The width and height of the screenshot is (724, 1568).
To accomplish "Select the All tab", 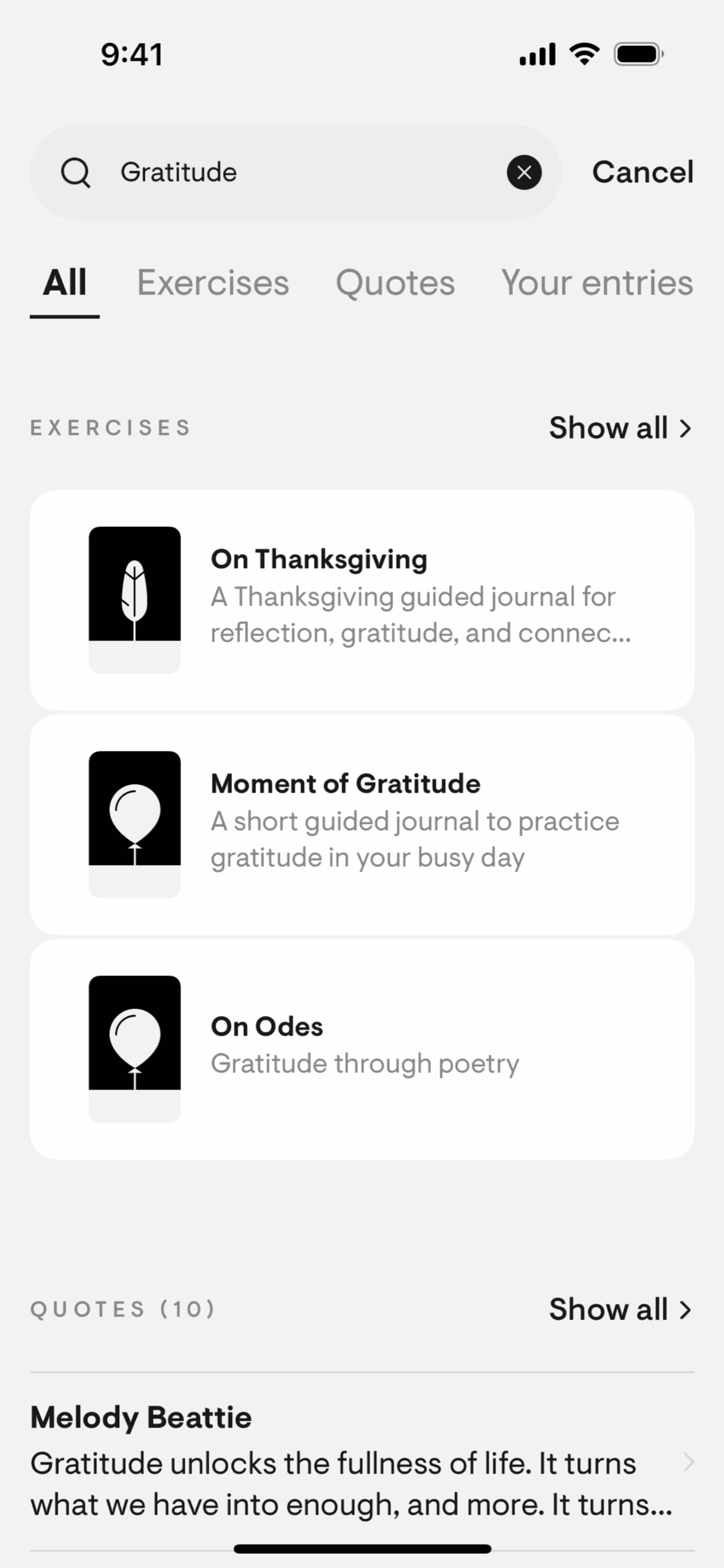I will [x=64, y=283].
